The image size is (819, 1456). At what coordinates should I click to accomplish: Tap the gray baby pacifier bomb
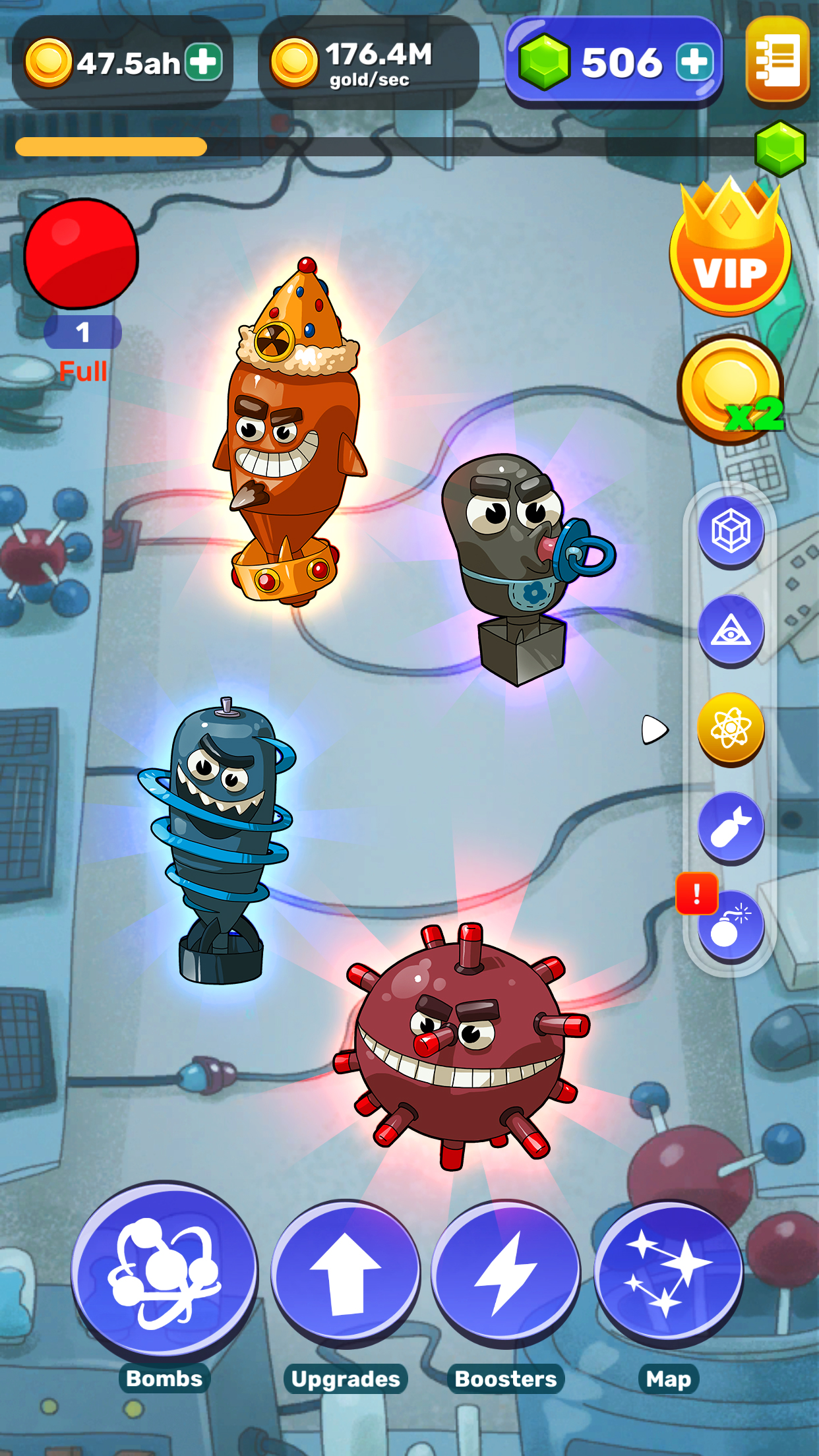518,561
